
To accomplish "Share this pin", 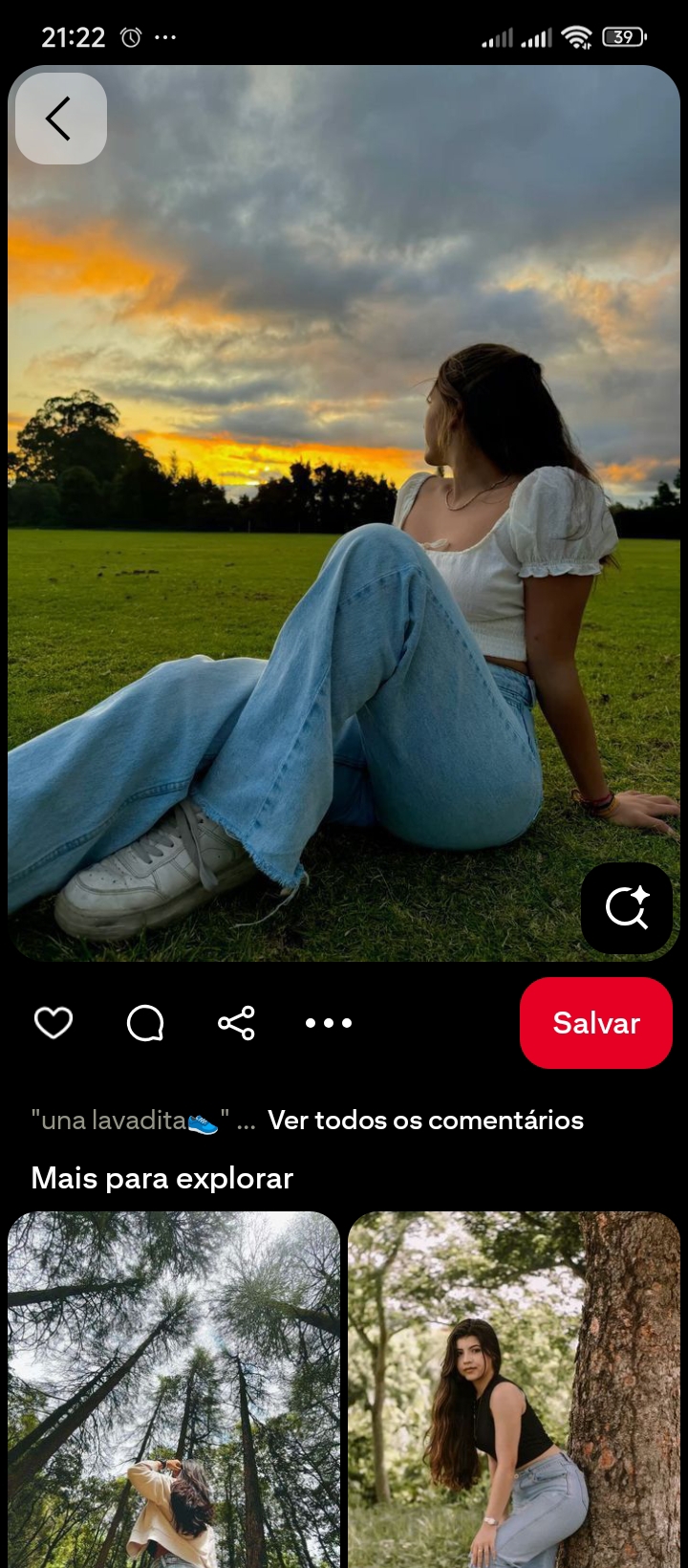I will (x=236, y=1023).
